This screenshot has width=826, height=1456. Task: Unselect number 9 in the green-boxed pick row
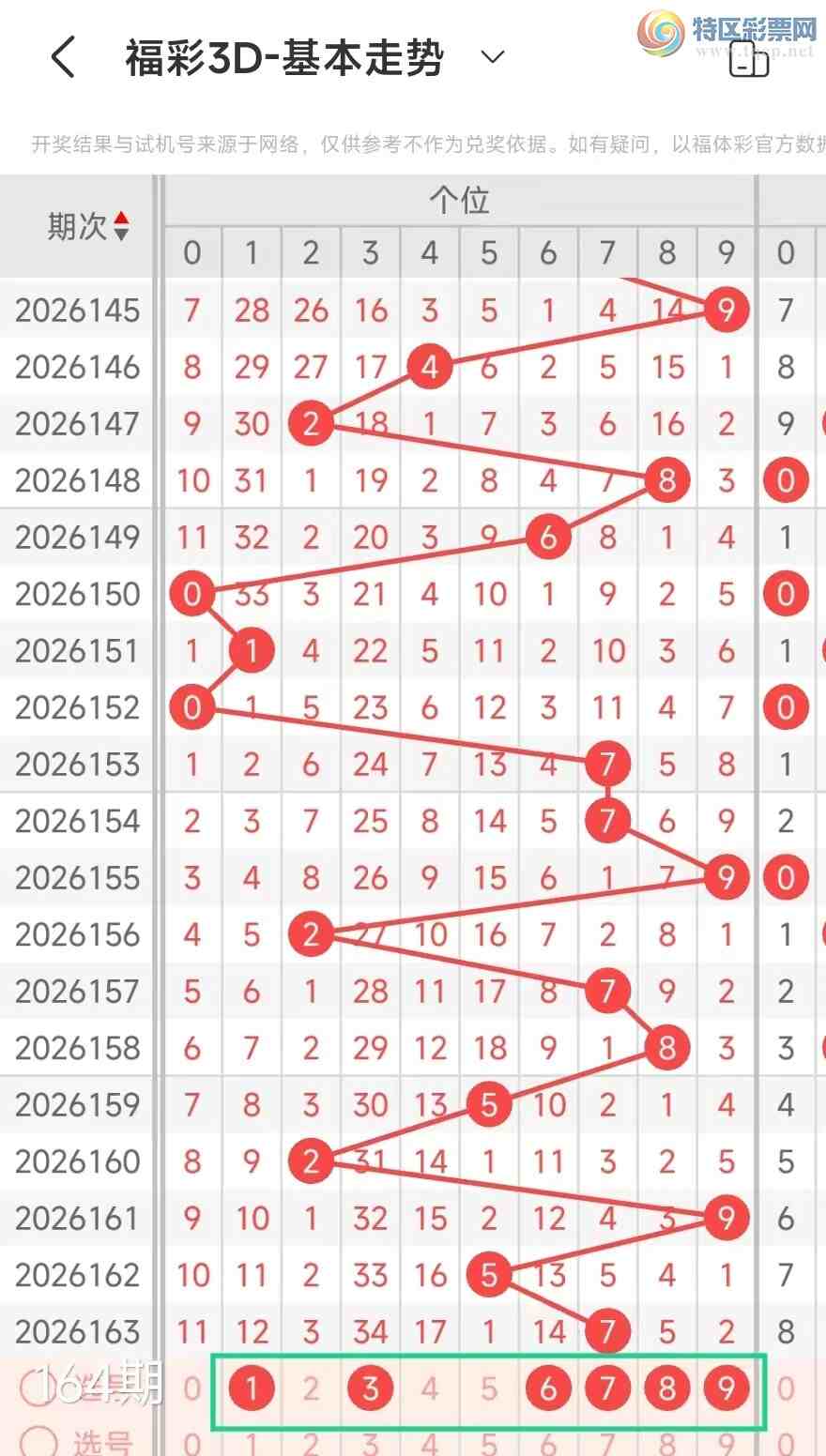pyautogui.click(x=726, y=1388)
